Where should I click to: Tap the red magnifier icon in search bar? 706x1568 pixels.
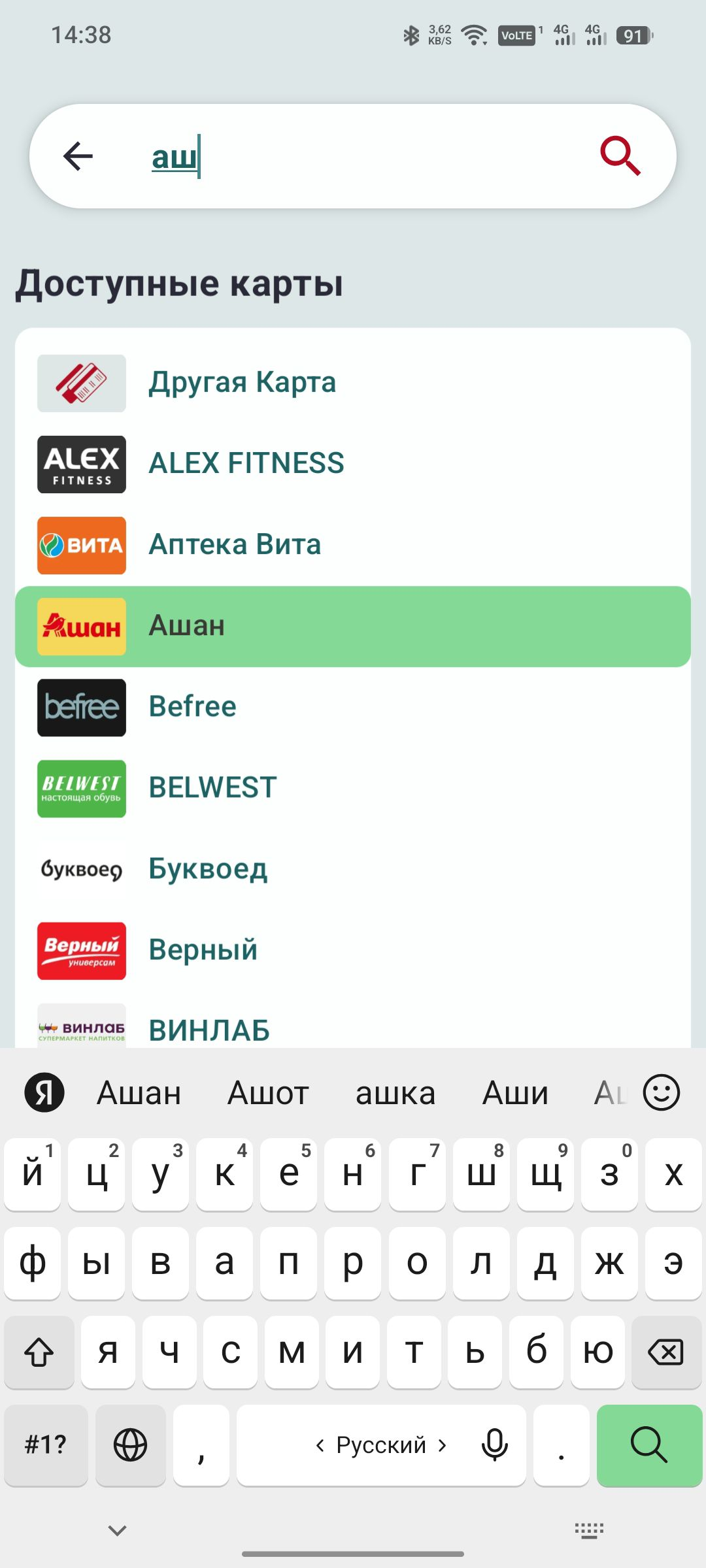pos(618,155)
